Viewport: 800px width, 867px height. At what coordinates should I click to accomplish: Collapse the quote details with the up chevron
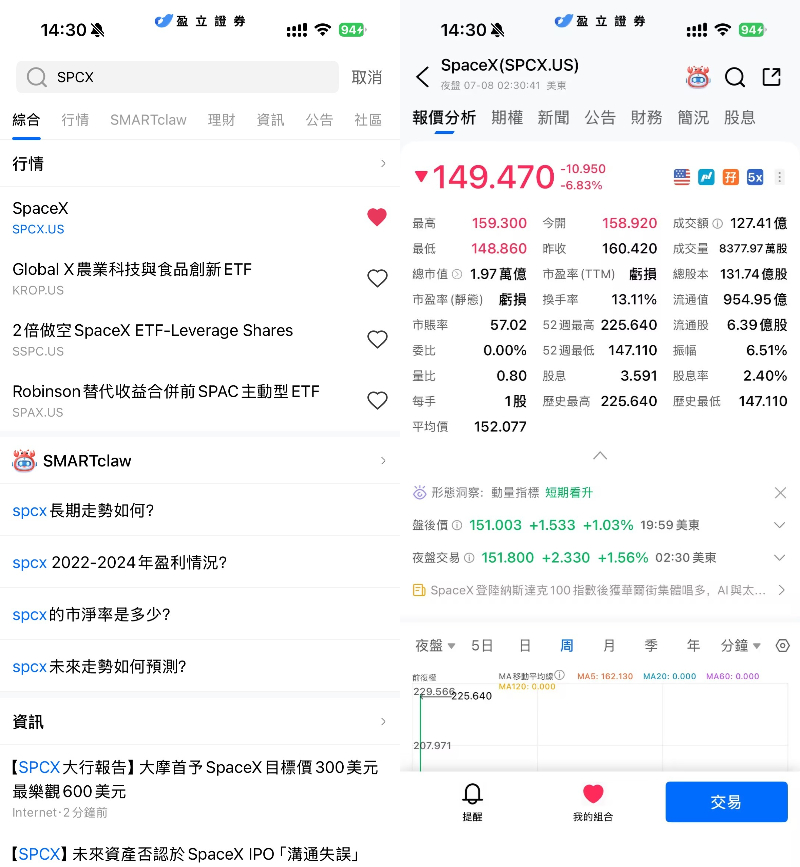[600, 456]
